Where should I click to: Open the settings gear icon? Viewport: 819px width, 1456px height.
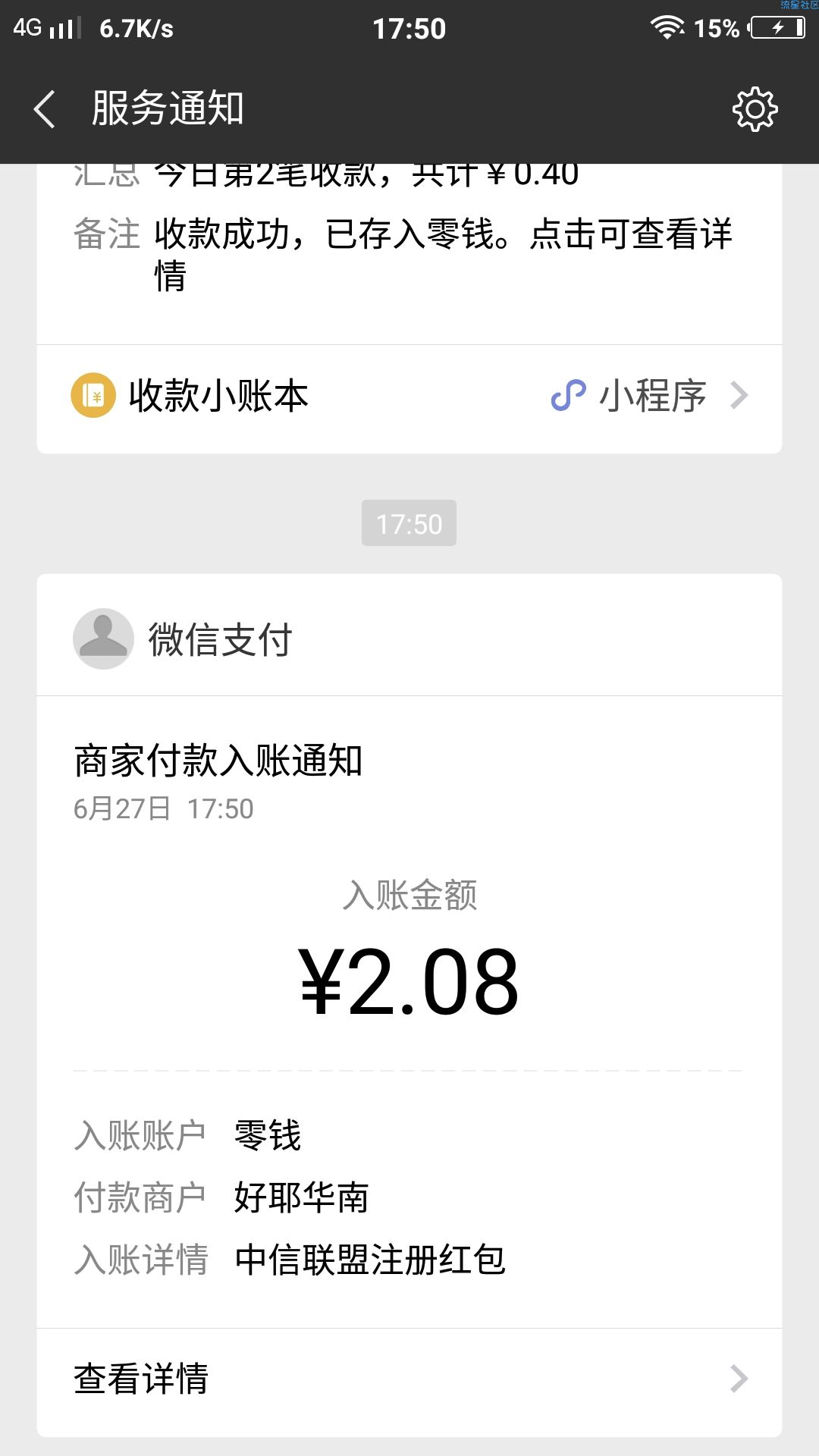[755, 109]
